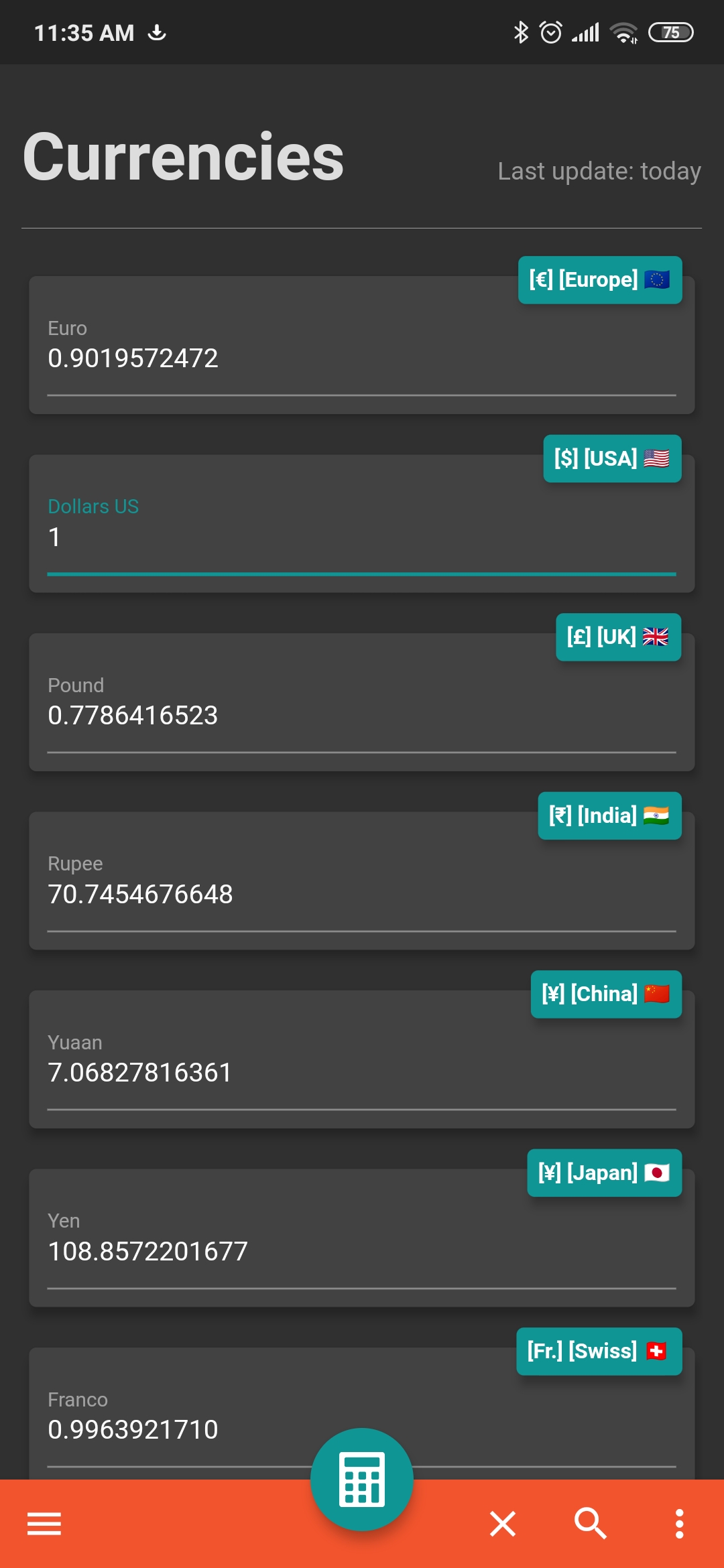This screenshot has width=724, height=1568.
Task: Tap the calculator floating button
Action: tap(362, 1480)
